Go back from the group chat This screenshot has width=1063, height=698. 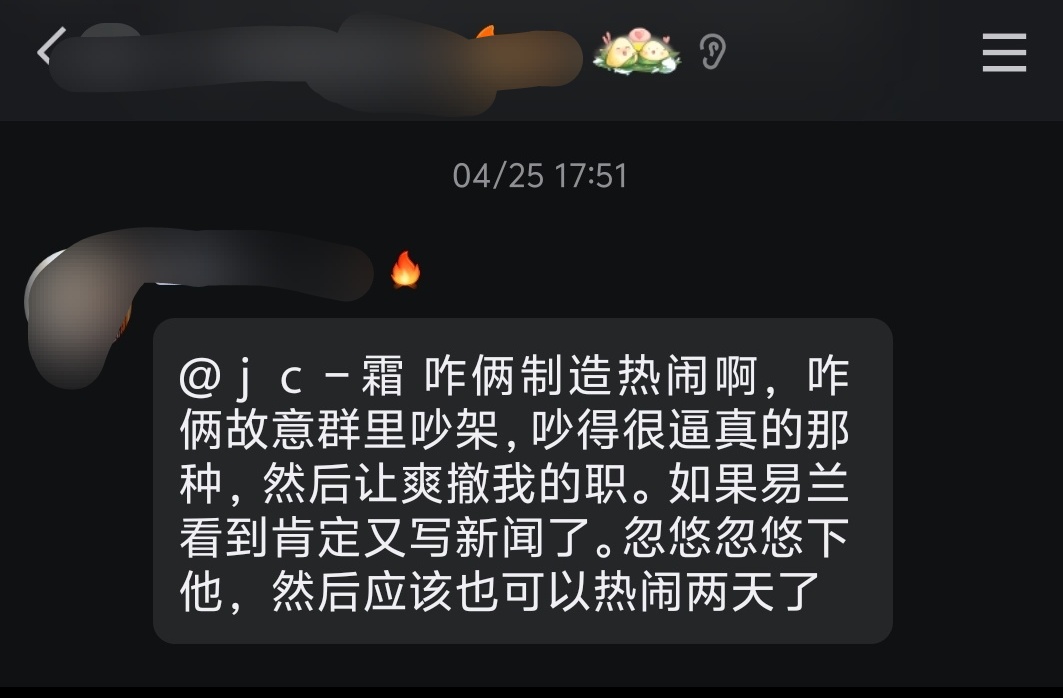[x=50, y=47]
